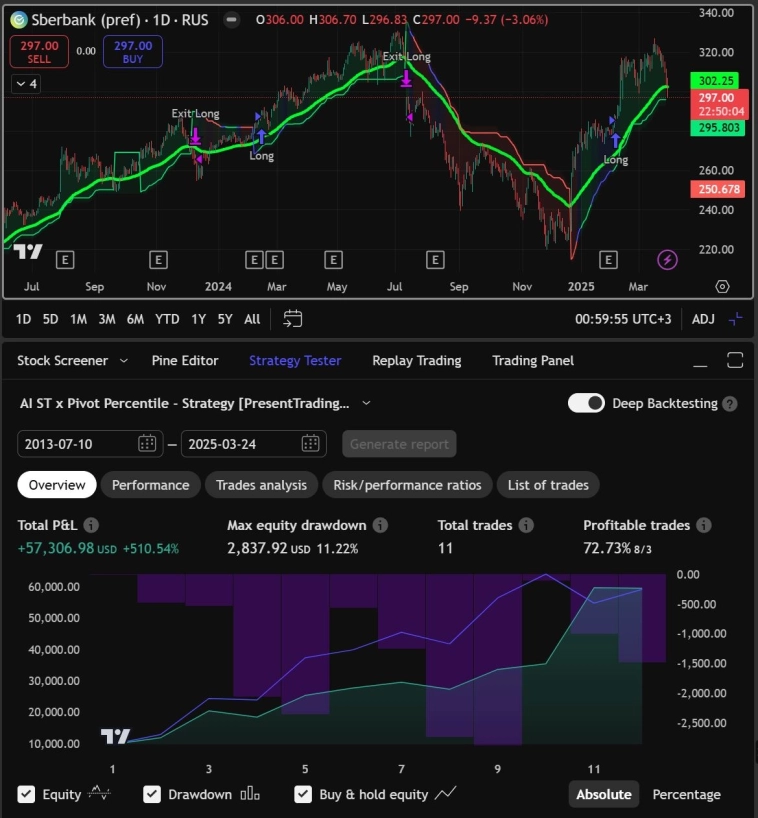The image size is (758, 818).
Task: Tap the blue BUY 297.00 button
Action: (x=132, y=51)
